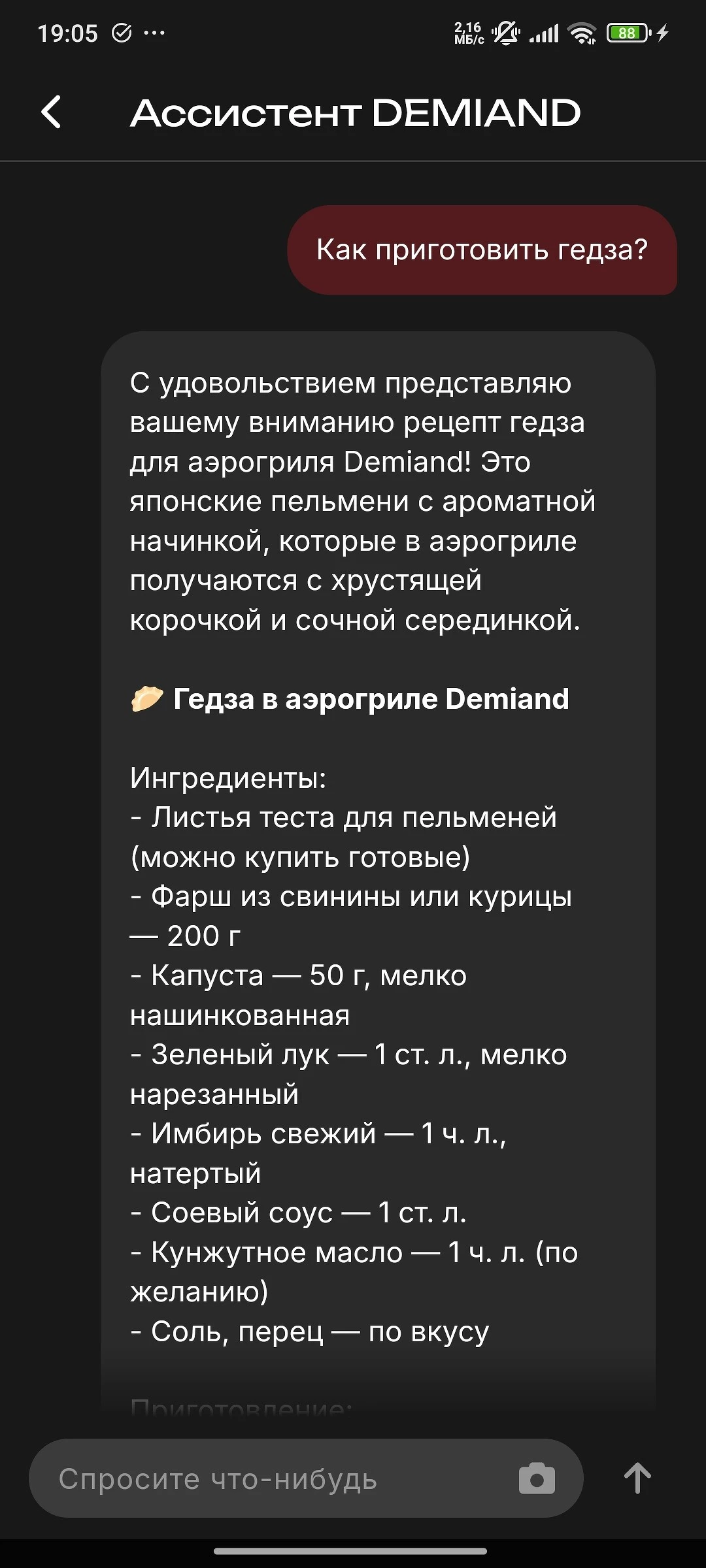Screen dimensions: 706x1568
Task: Send the message with the arrow button
Action: click(637, 1478)
